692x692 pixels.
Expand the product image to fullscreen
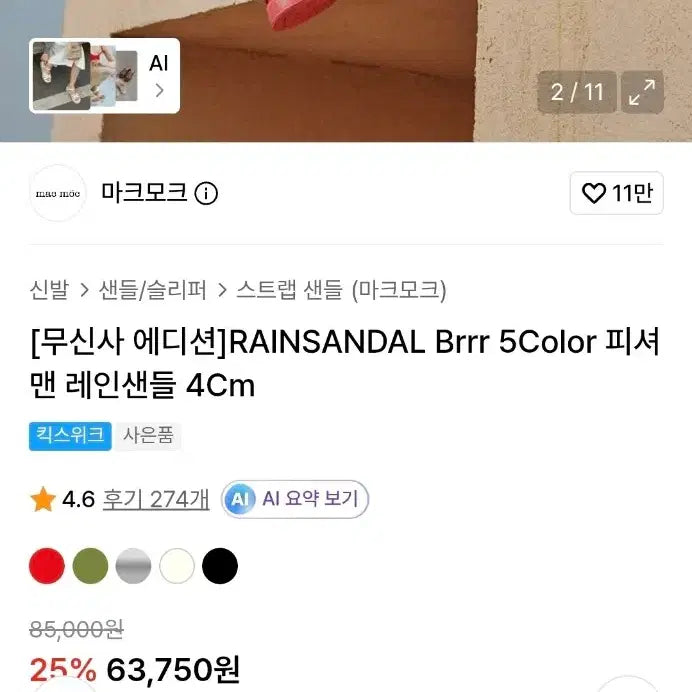pos(642,92)
